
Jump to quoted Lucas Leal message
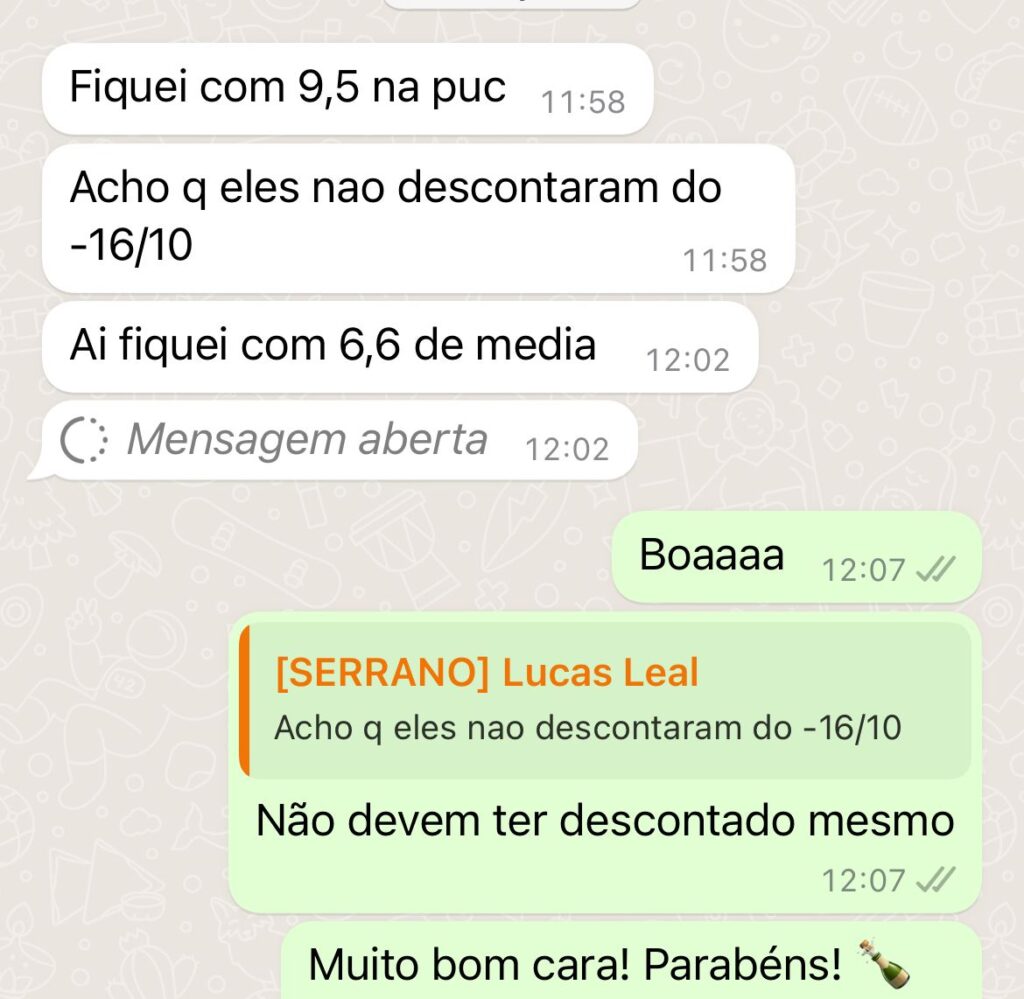[605, 700]
